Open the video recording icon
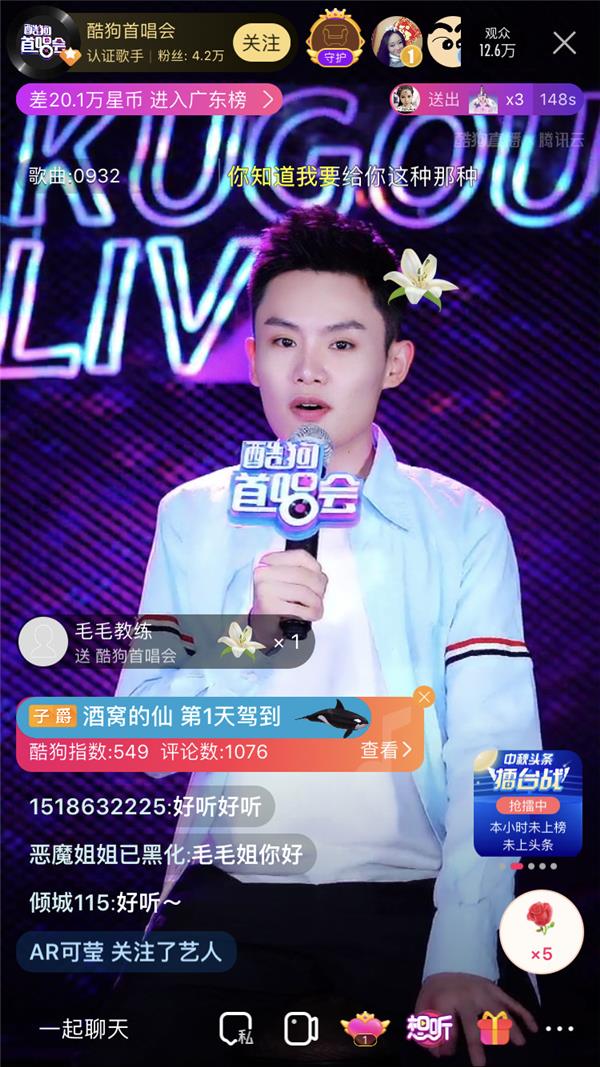 [x=300, y=1028]
